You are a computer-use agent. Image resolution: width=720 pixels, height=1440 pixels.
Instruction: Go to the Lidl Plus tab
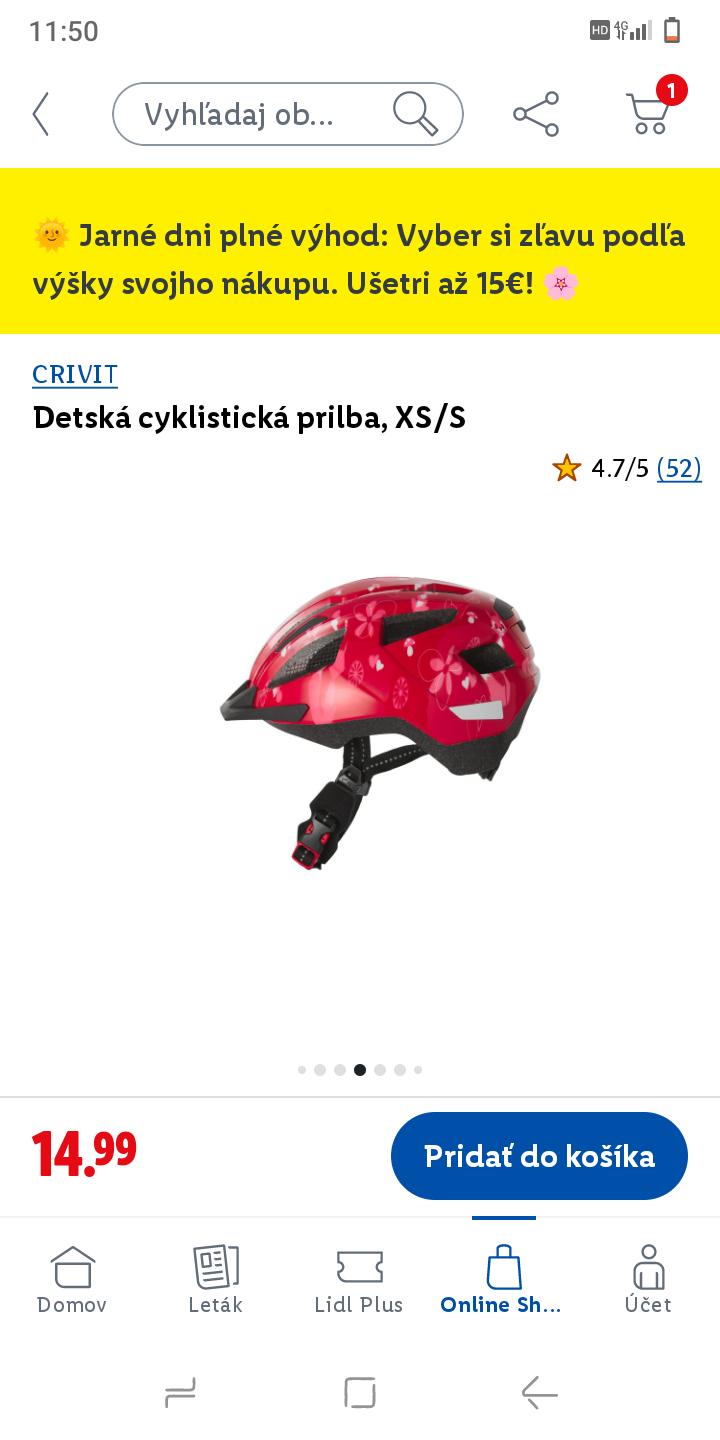click(359, 1280)
